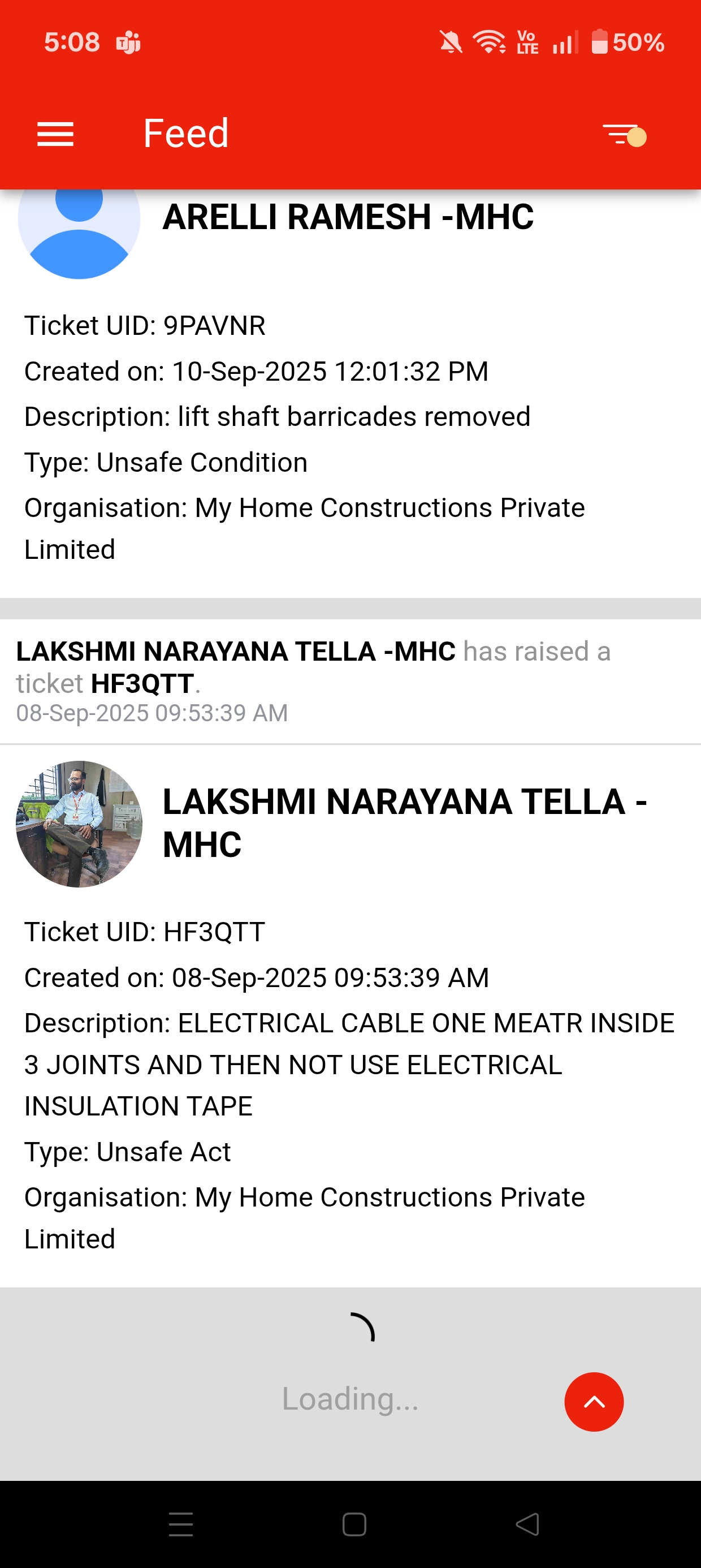701x1568 pixels.
Task: Open the feed filter options
Action: pyautogui.click(x=624, y=134)
